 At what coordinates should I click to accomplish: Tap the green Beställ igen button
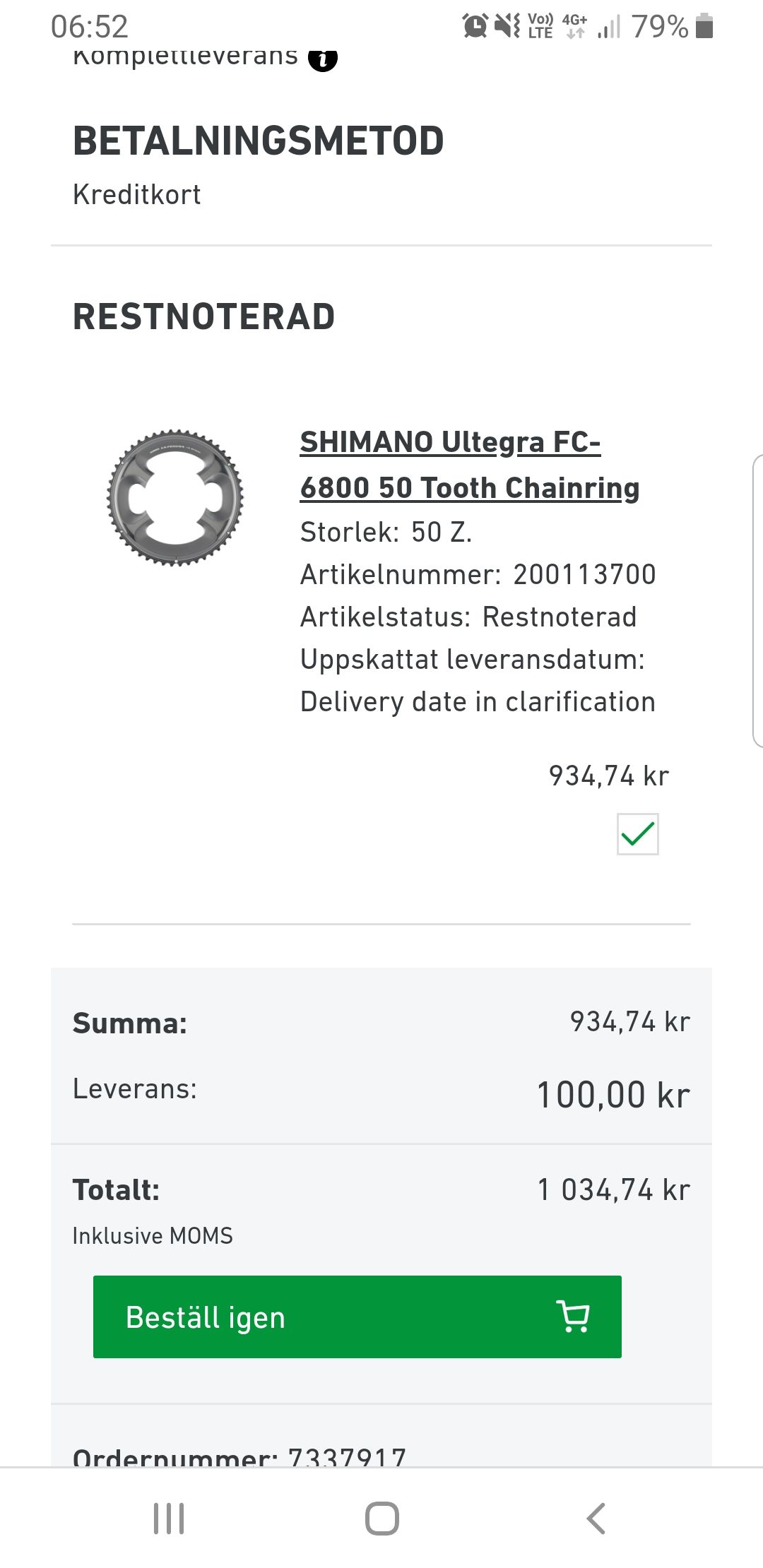tap(357, 1317)
